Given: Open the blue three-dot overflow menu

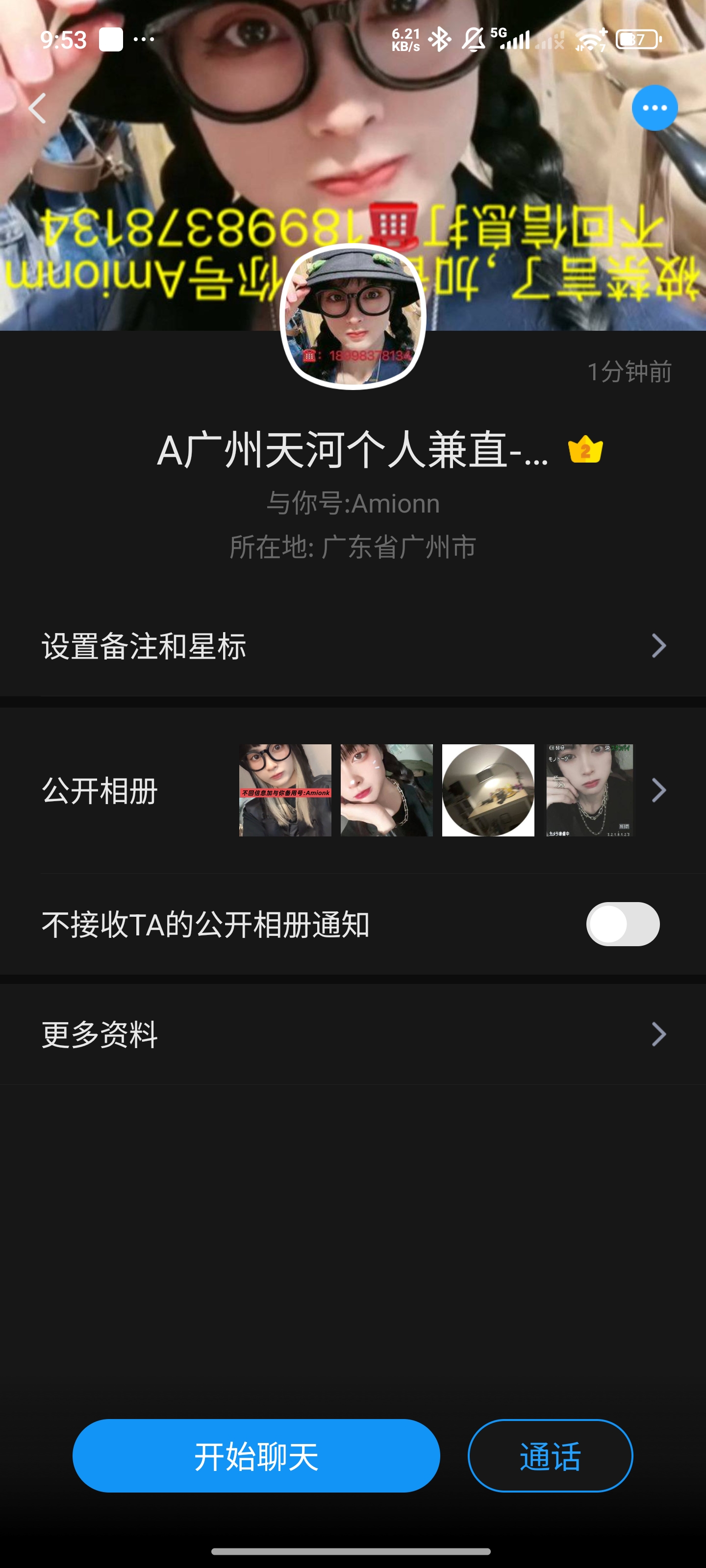Looking at the screenshot, I should coord(655,108).
